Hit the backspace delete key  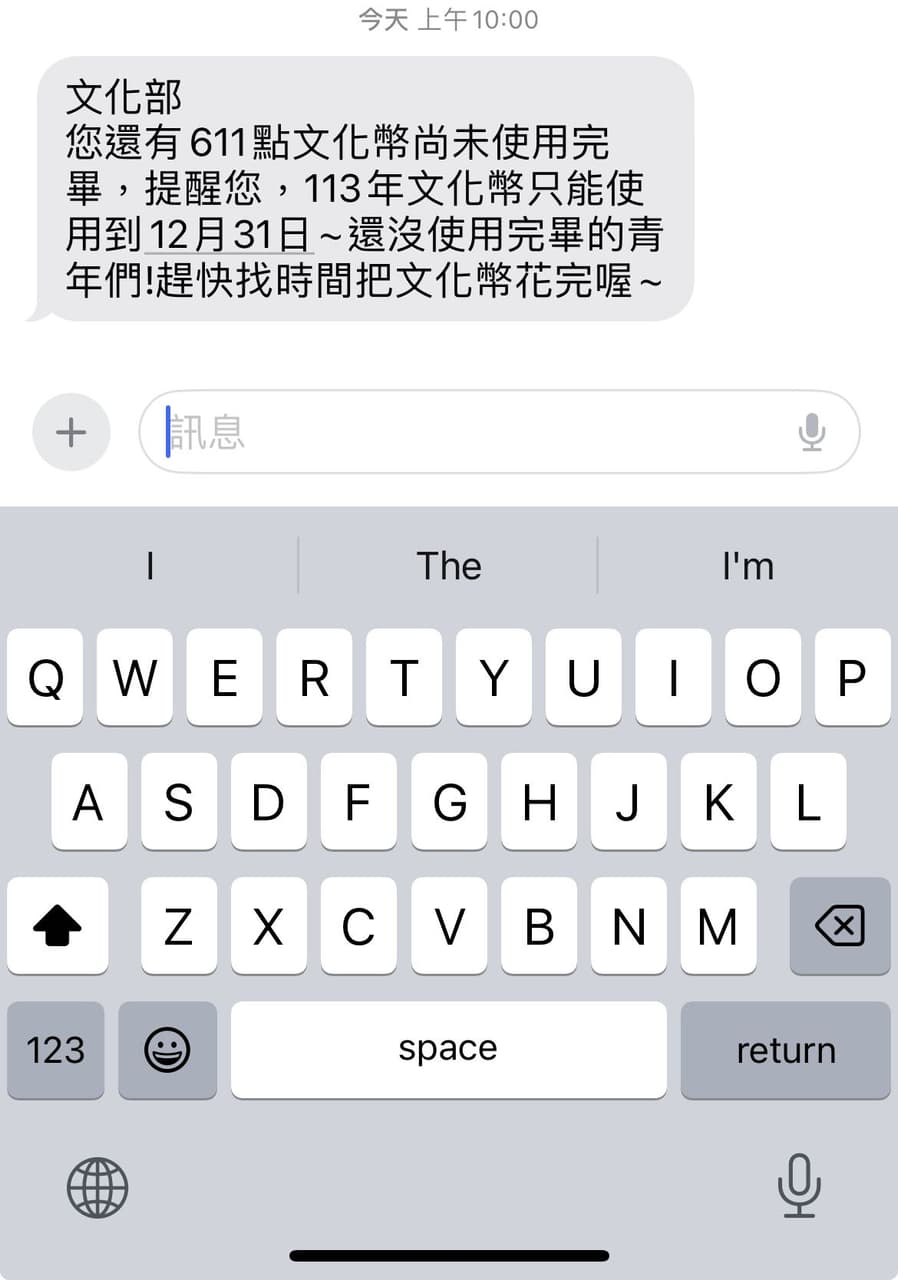point(839,926)
